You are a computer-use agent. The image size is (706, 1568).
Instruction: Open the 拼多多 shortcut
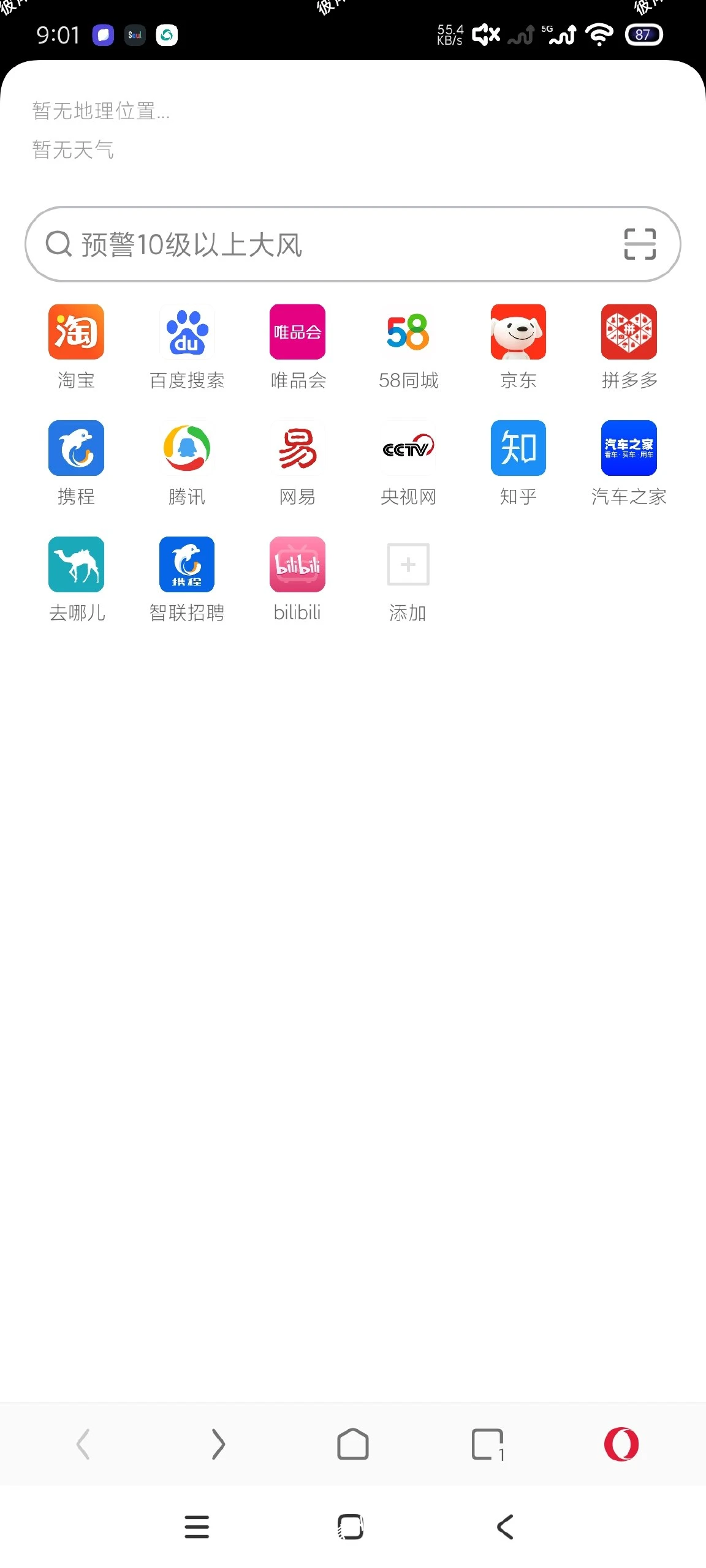click(629, 332)
